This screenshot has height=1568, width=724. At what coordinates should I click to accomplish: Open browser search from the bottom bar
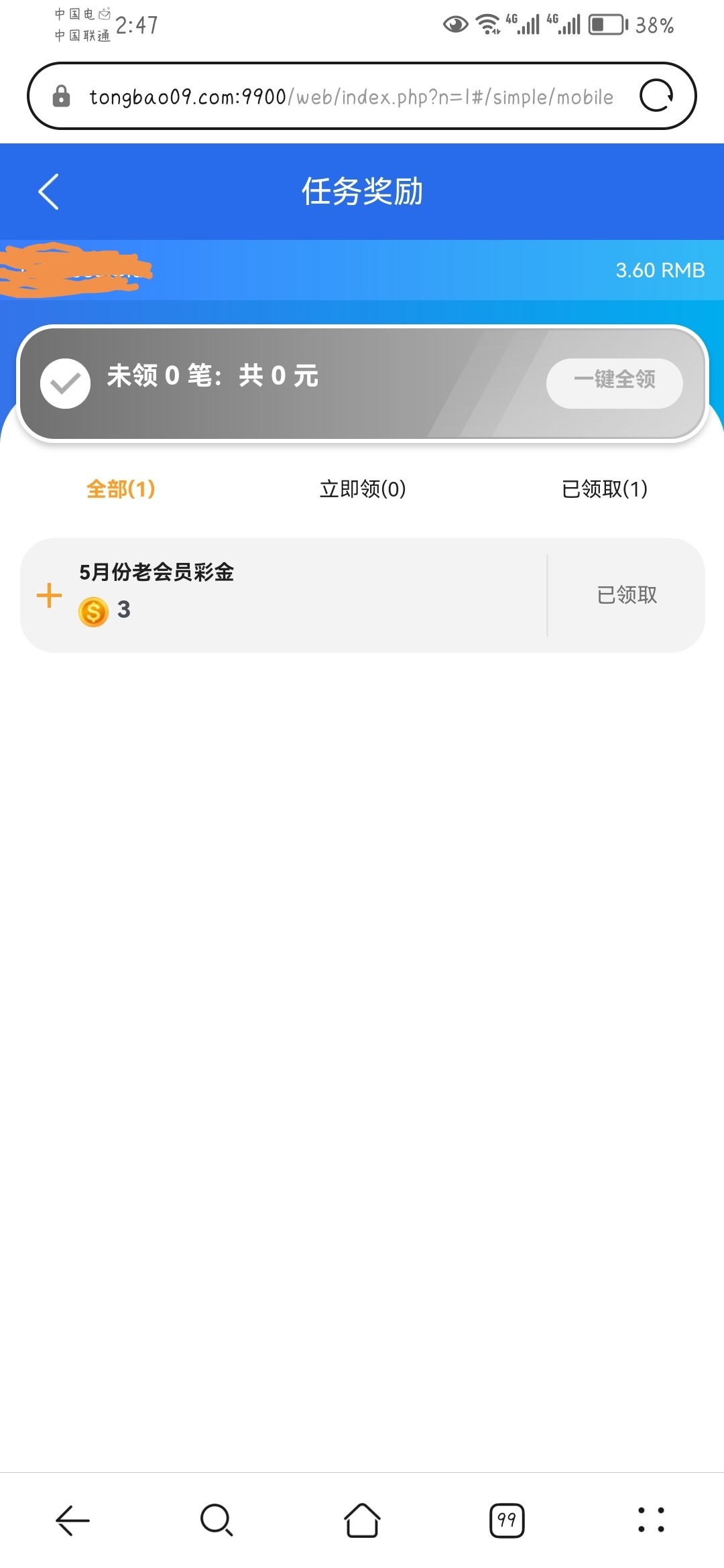click(x=217, y=1520)
